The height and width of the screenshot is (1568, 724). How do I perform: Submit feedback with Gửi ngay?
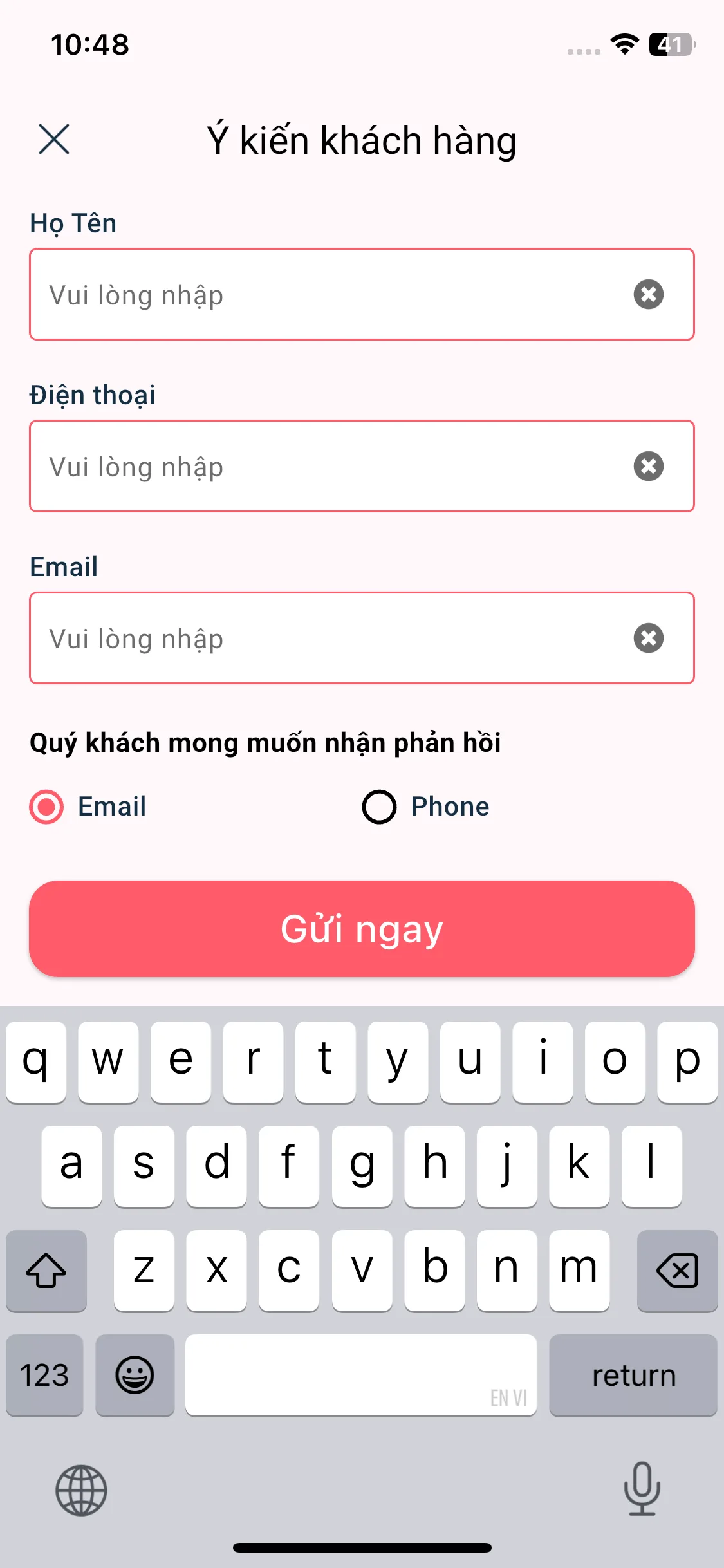(x=362, y=929)
